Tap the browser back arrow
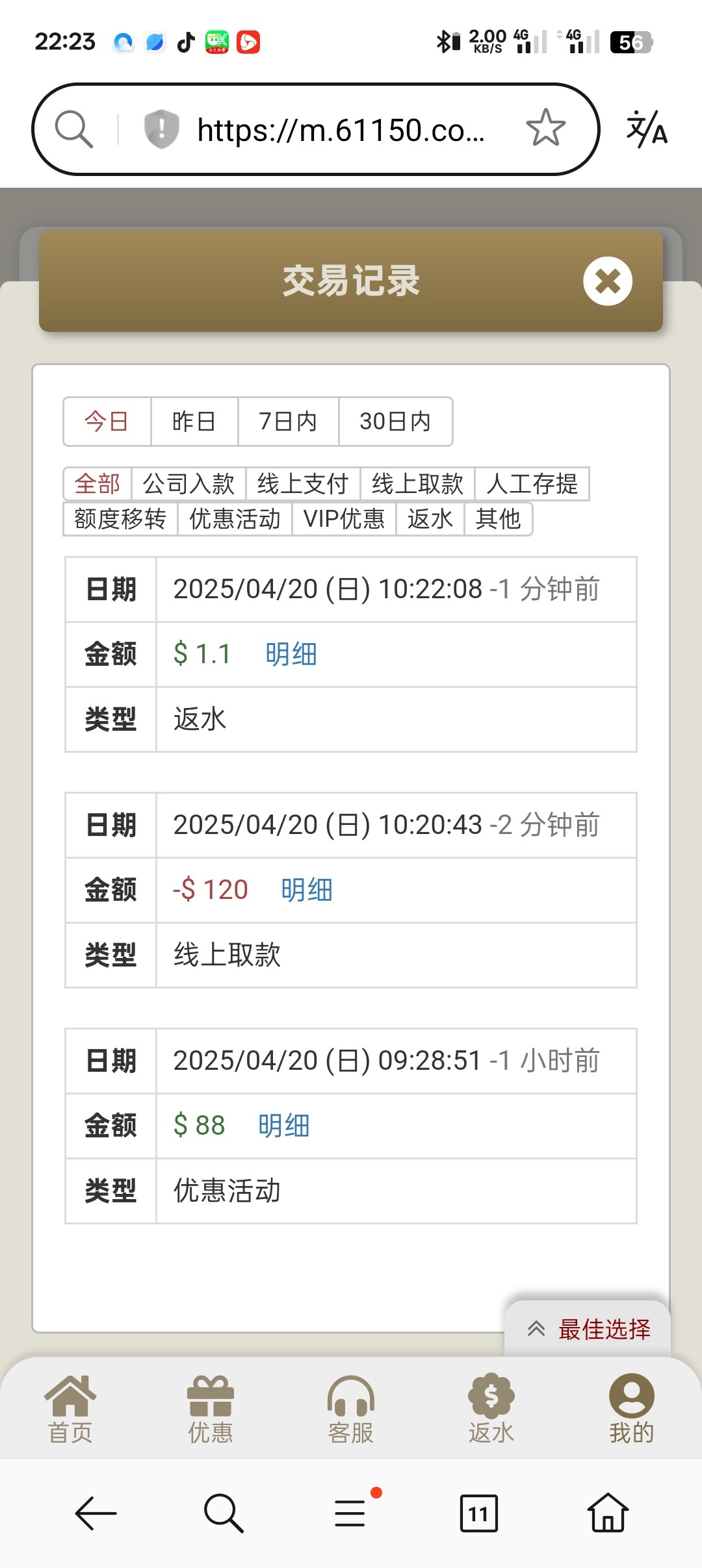Image resolution: width=702 pixels, height=1568 pixels. pyautogui.click(x=96, y=1513)
